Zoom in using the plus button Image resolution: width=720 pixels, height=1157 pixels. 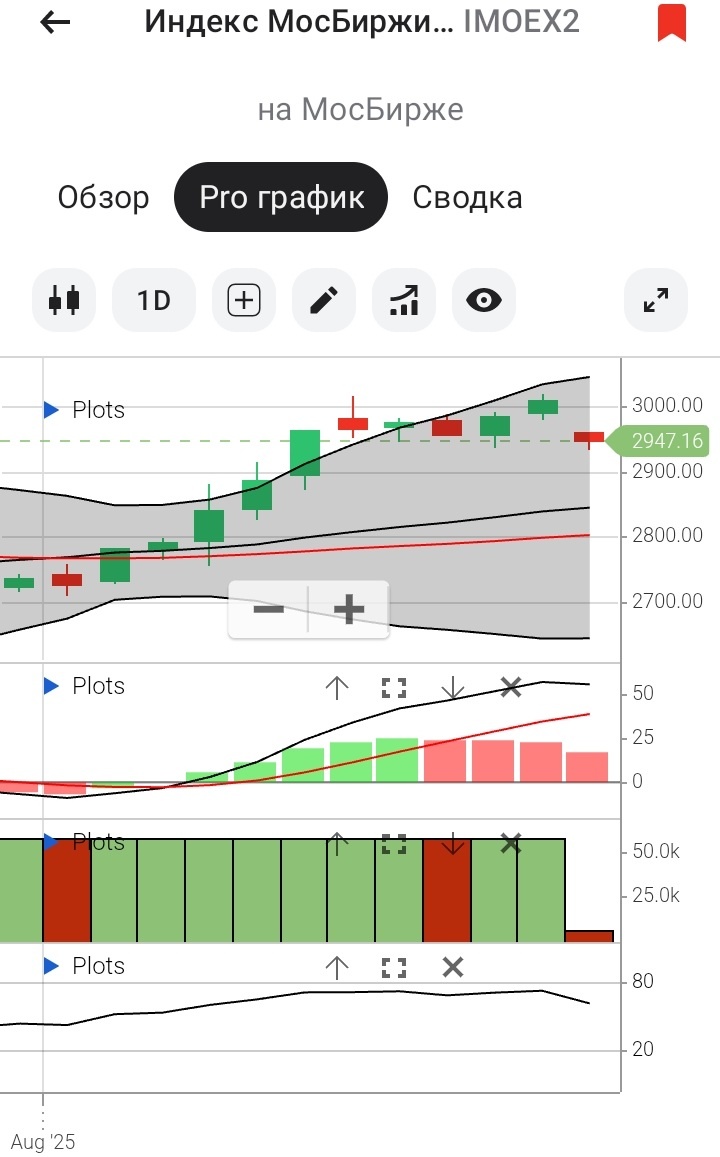pyautogui.click(x=348, y=608)
